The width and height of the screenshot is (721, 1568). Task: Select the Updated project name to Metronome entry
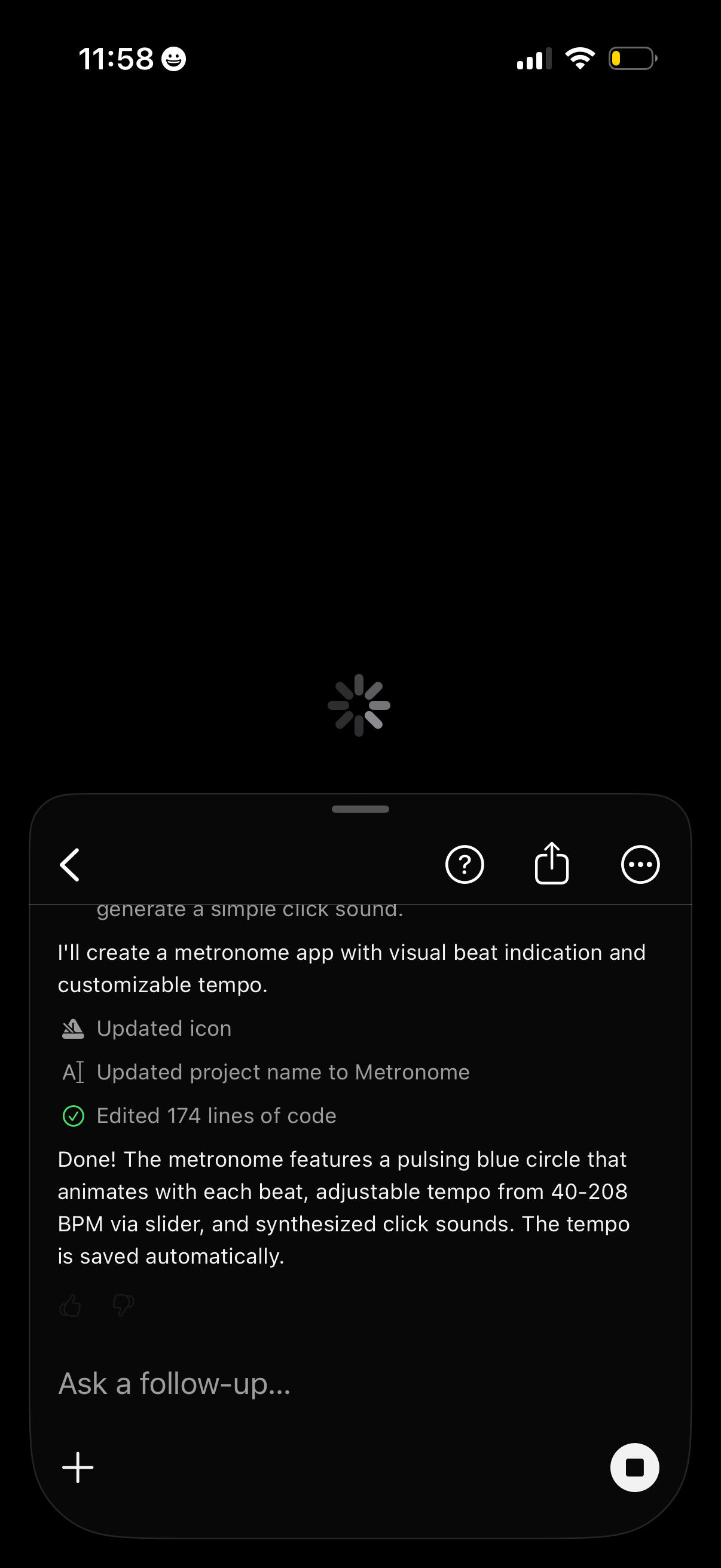click(x=282, y=1072)
